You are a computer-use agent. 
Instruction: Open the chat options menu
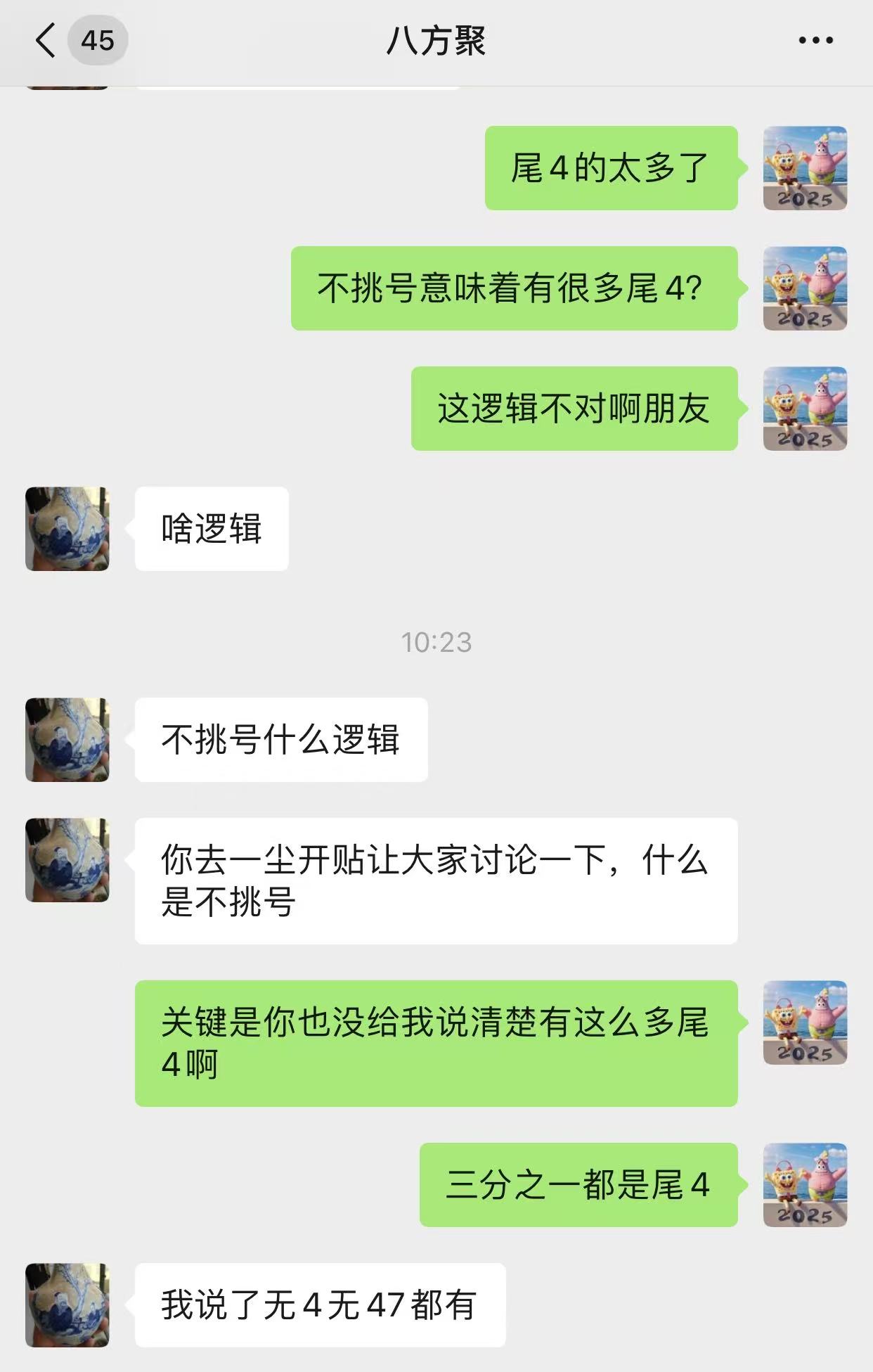coord(815,41)
